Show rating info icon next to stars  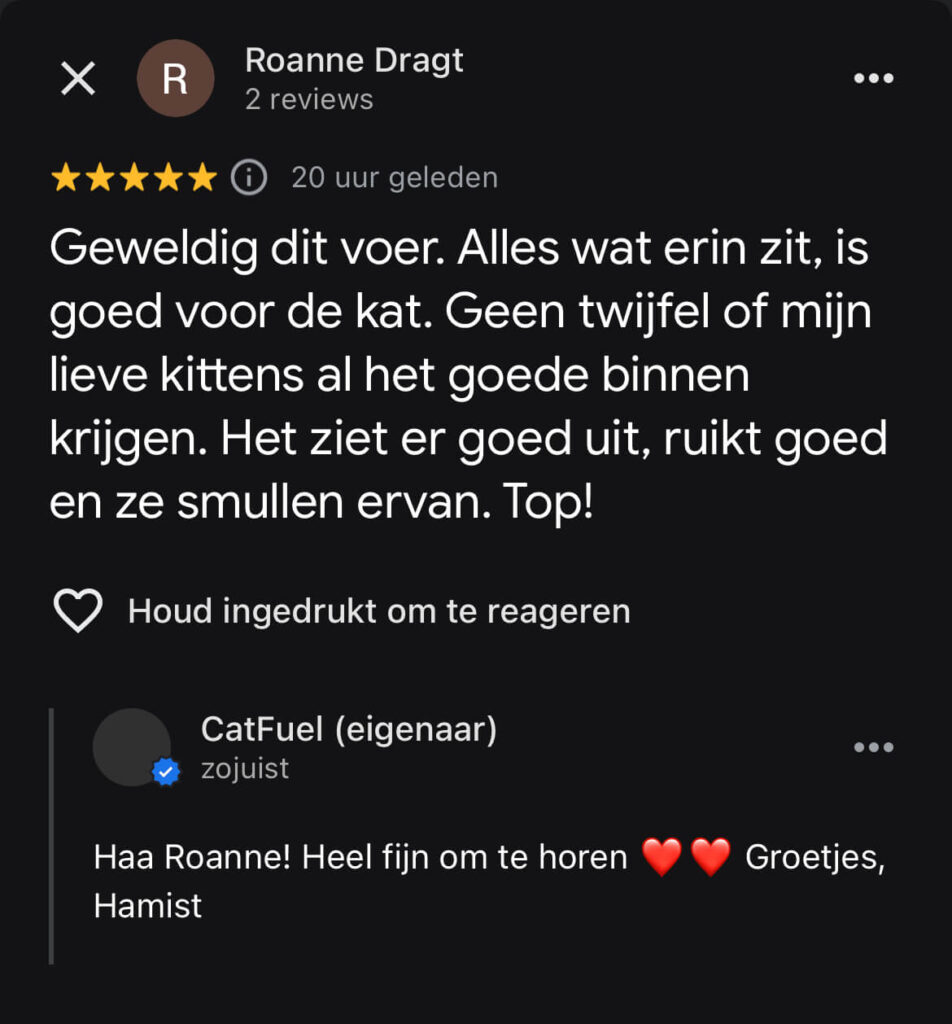pos(249,178)
